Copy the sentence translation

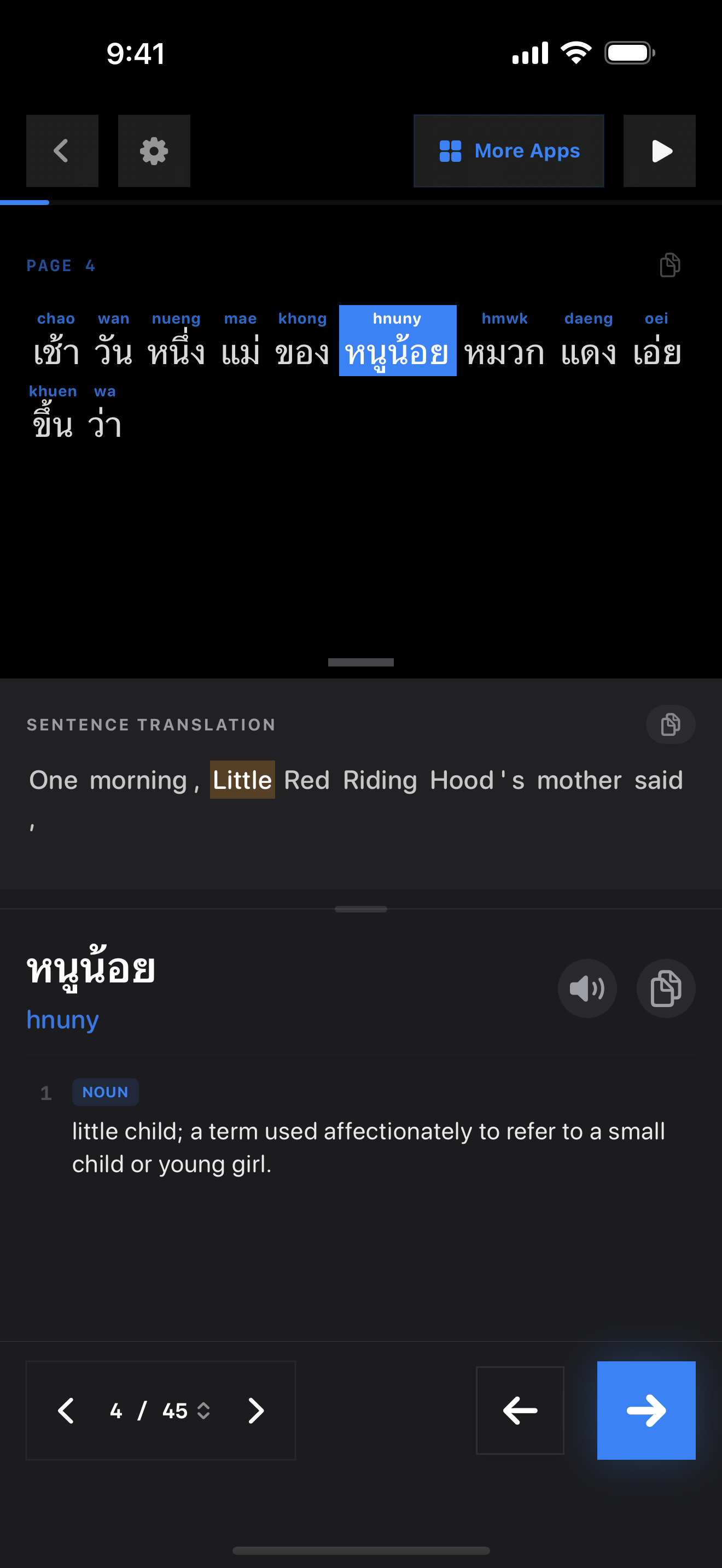tap(670, 724)
